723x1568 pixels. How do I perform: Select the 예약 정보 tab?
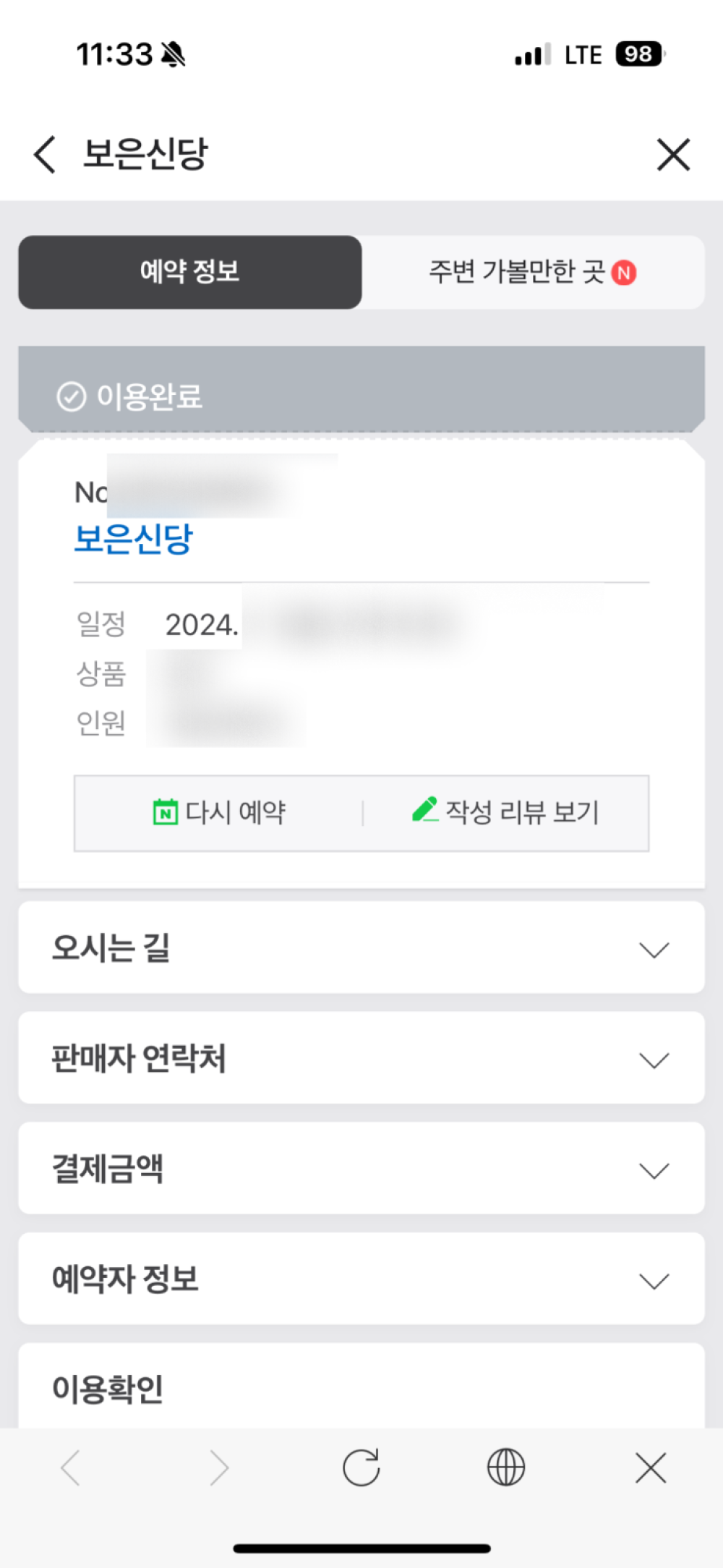click(190, 273)
